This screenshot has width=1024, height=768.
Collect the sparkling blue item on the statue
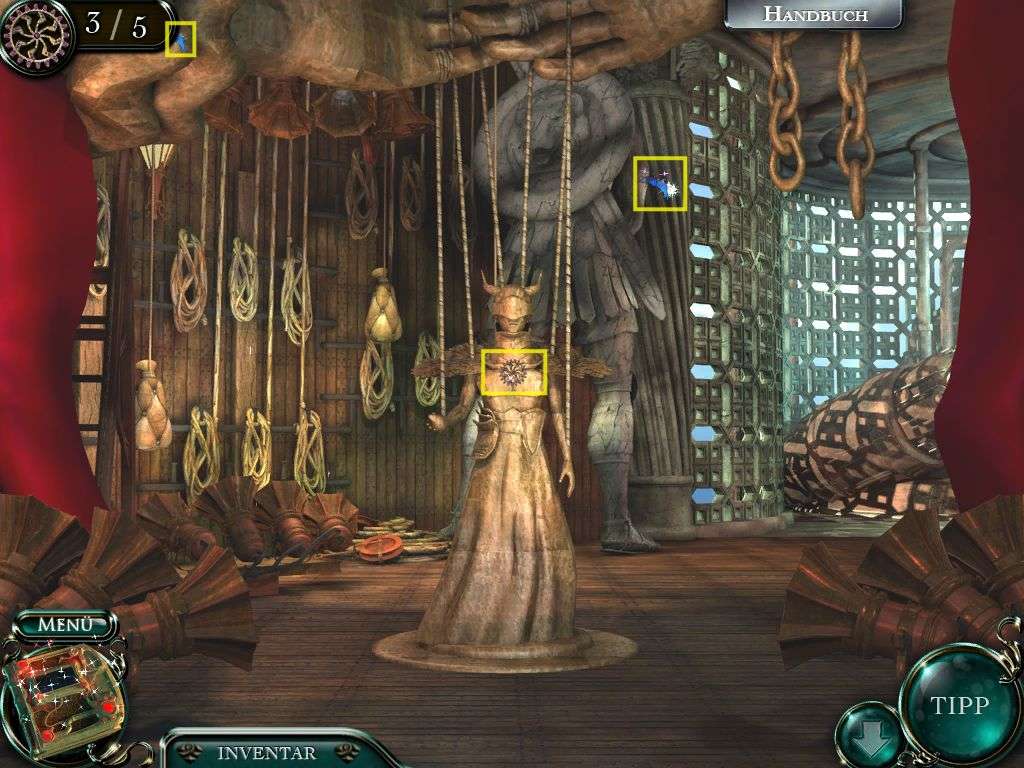coord(660,184)
